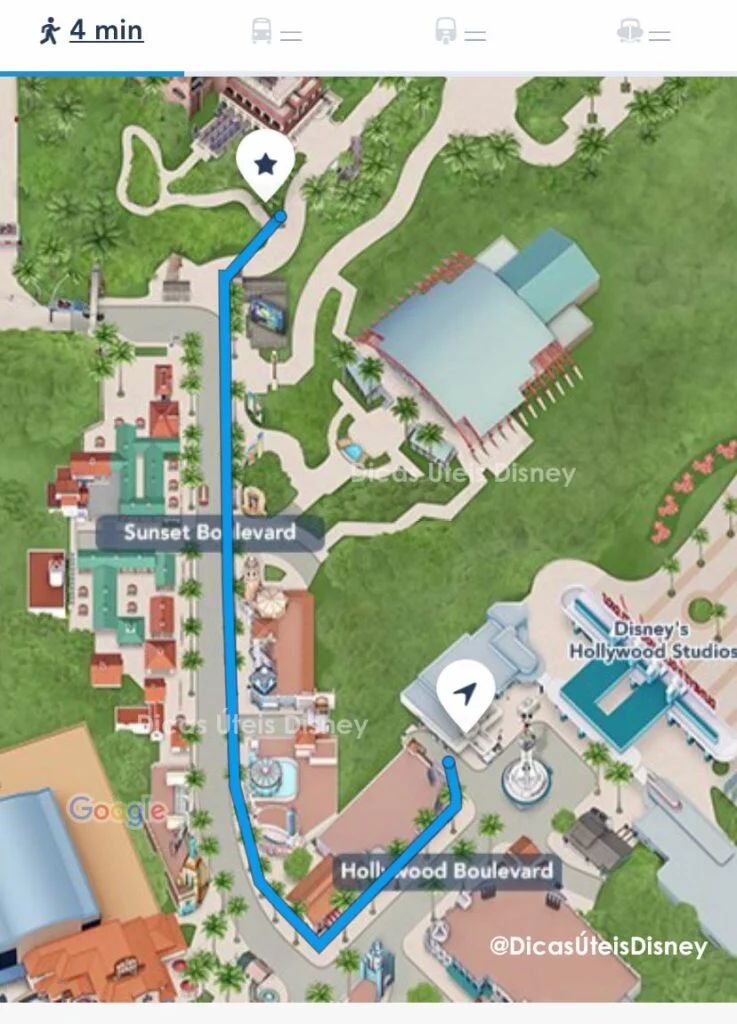Select the walking 4 min route tab

92,31
